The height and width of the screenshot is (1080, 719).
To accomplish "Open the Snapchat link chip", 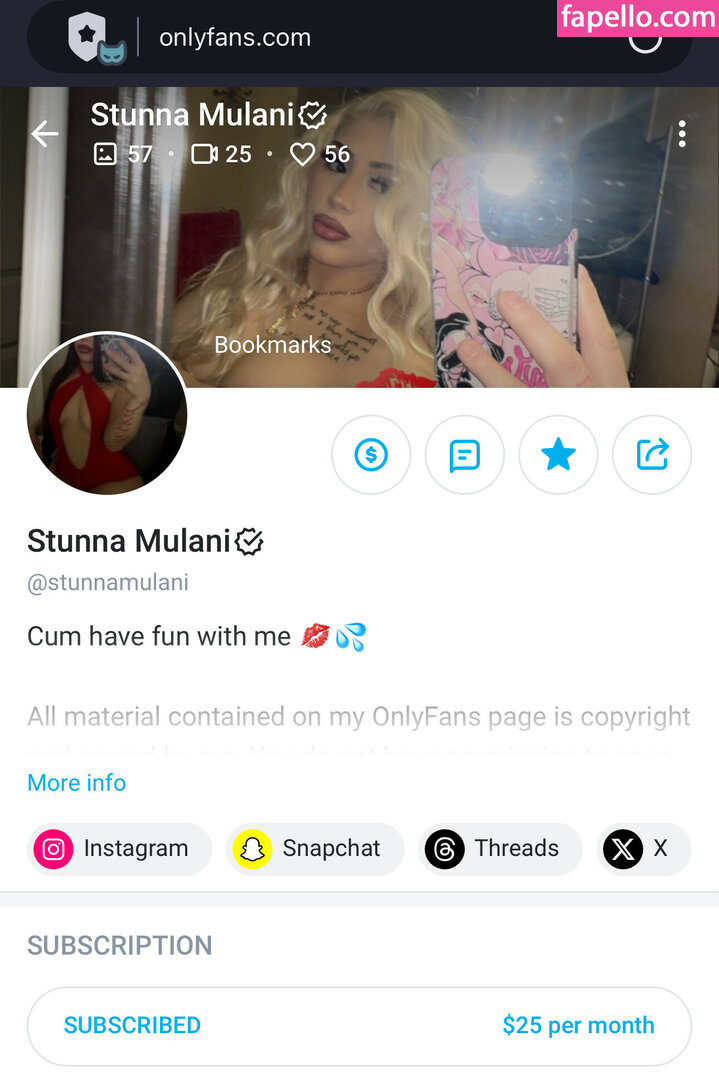I will [314, 849].
